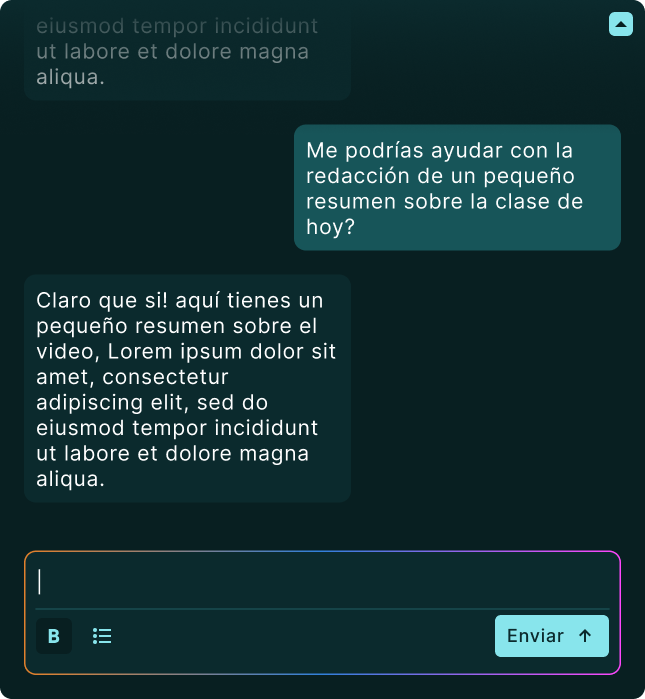Insert a bulleted list
This screenshot has width=645, height=699.
(x=102, y=636)
